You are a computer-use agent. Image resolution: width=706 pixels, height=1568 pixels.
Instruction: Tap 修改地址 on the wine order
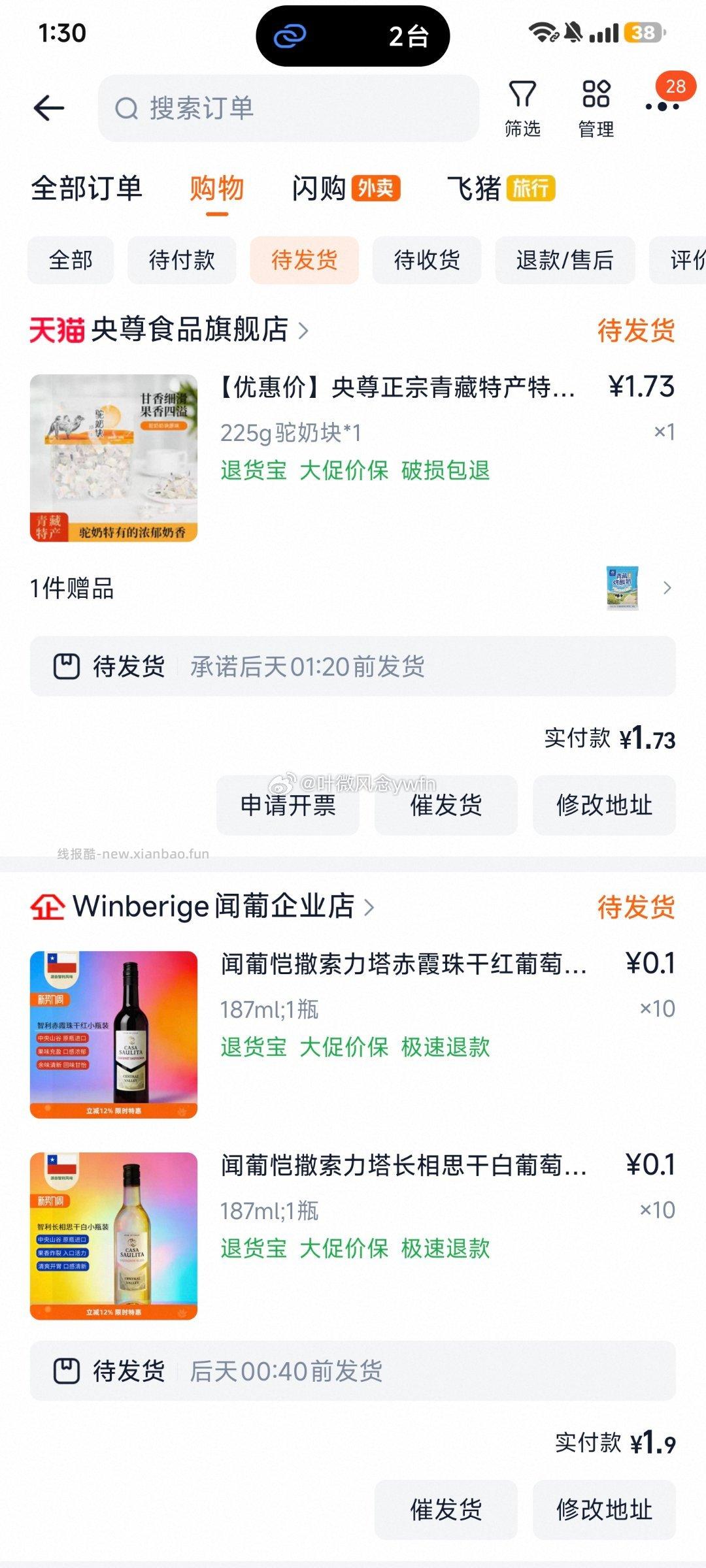605,1507
